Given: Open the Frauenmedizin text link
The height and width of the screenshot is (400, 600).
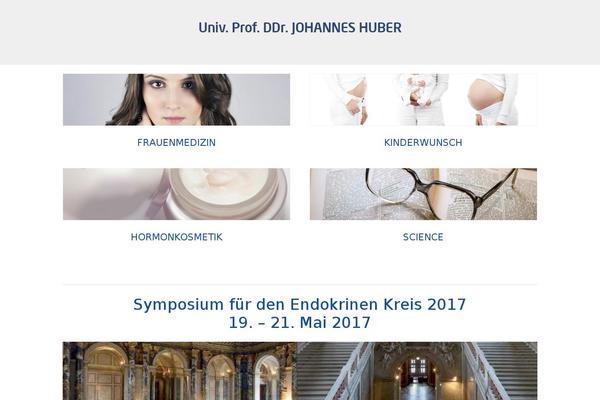Looking at the screenshot, I should click(x=176, y=143).
